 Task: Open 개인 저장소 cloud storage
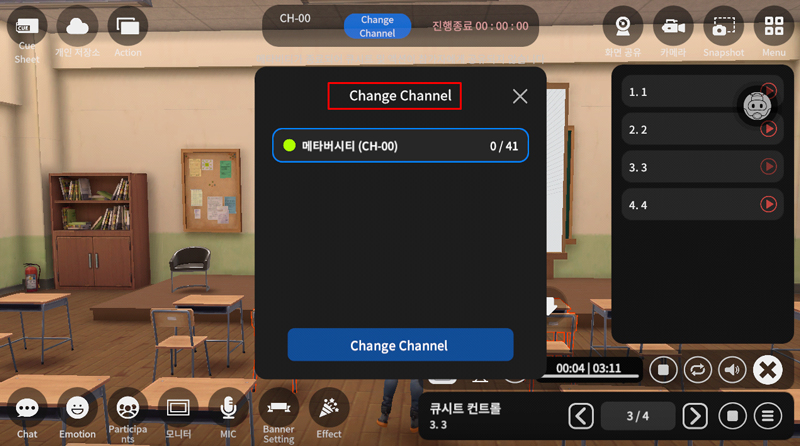[77, 27]
